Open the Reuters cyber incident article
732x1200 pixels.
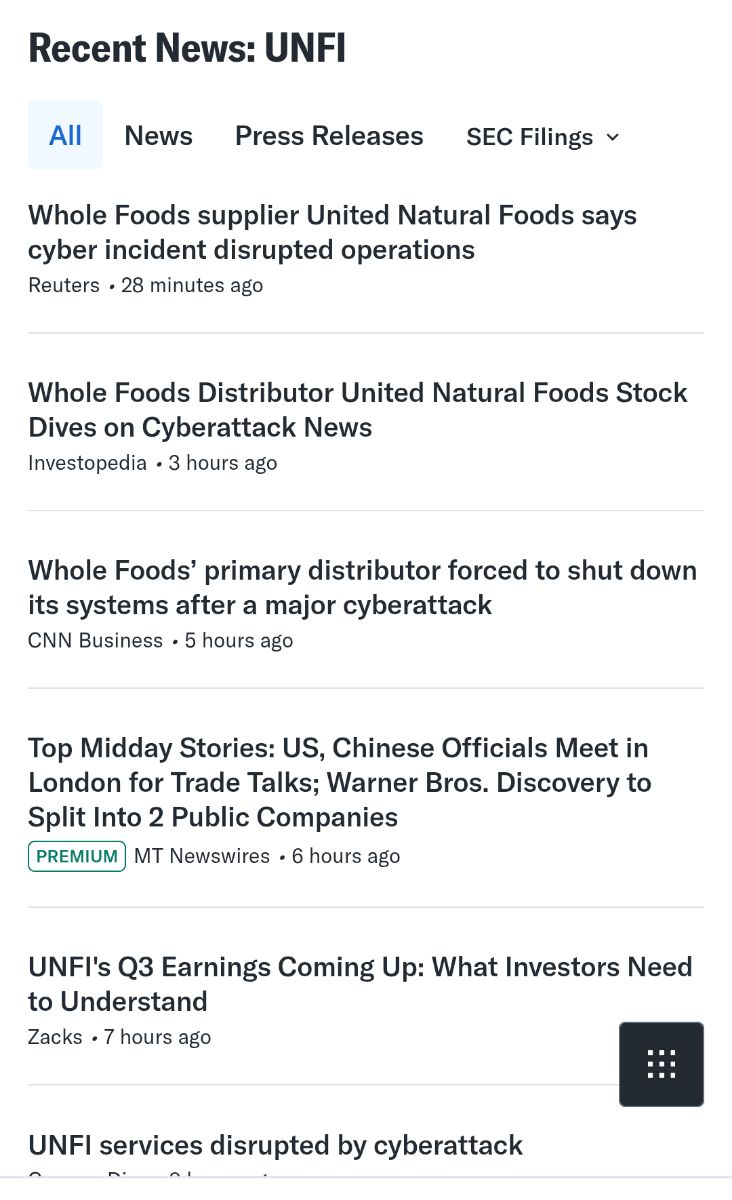tap(332, 232)
